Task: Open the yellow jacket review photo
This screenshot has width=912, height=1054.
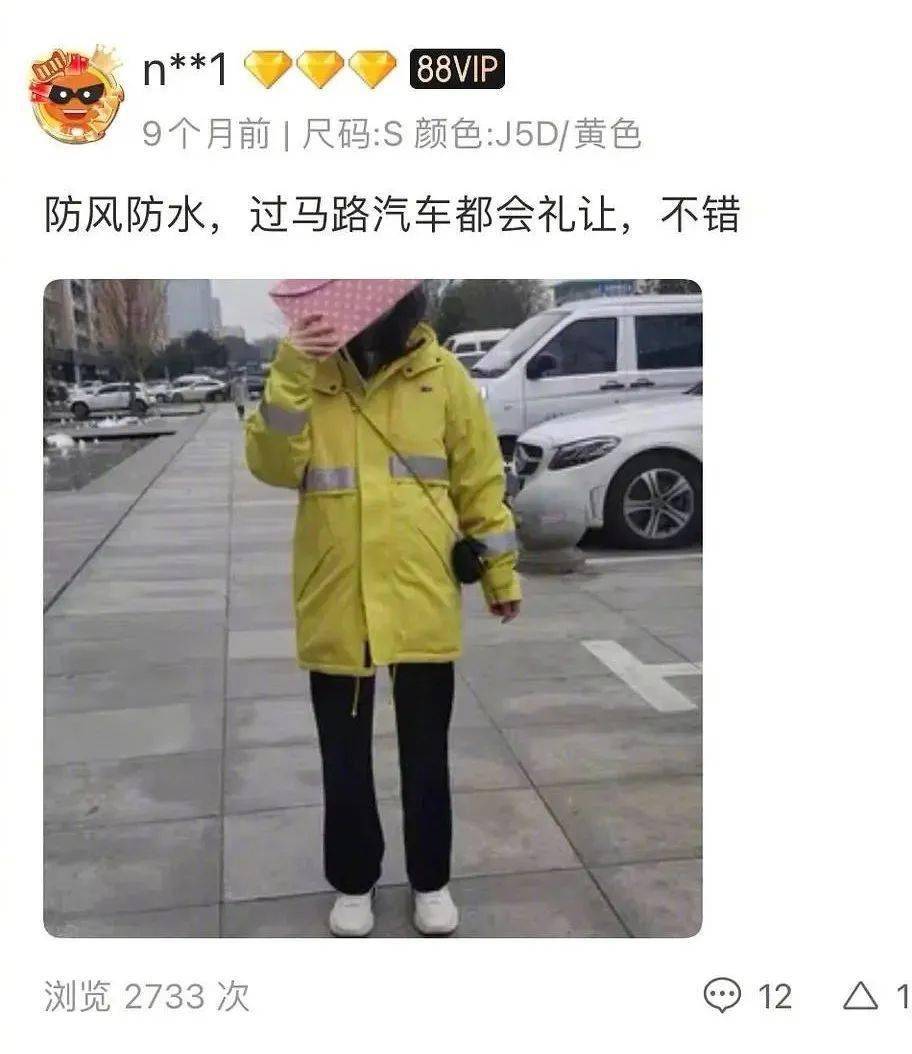Action: point(372,608)
